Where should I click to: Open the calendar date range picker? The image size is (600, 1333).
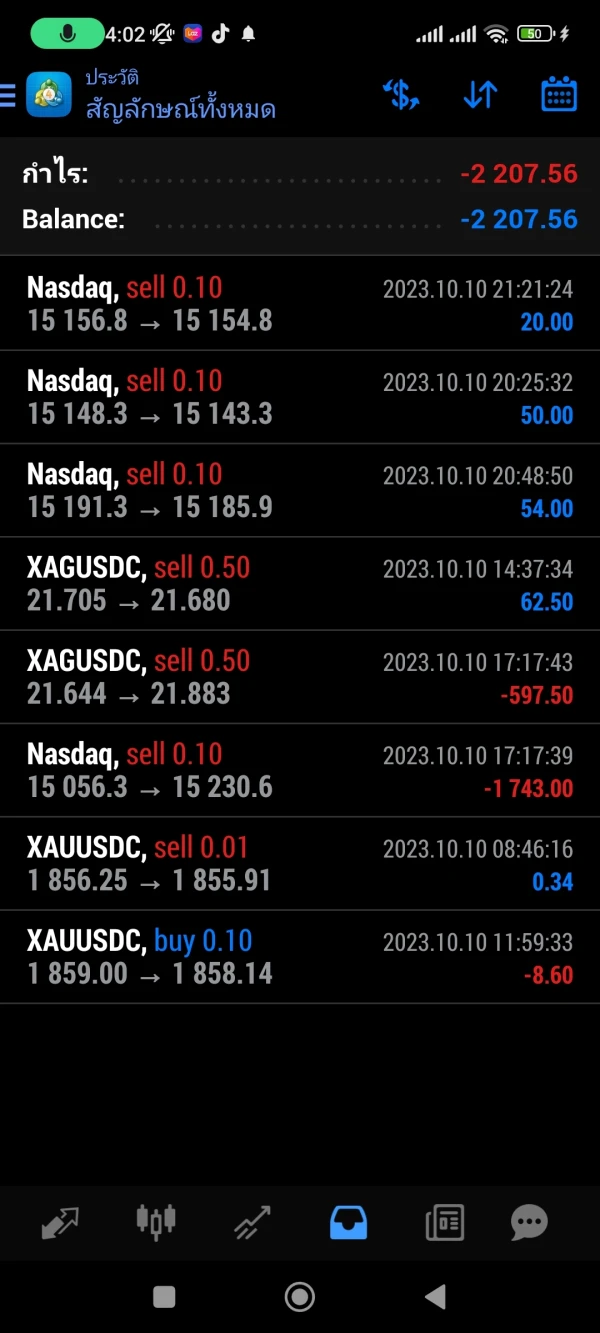[x=559, y=95]
